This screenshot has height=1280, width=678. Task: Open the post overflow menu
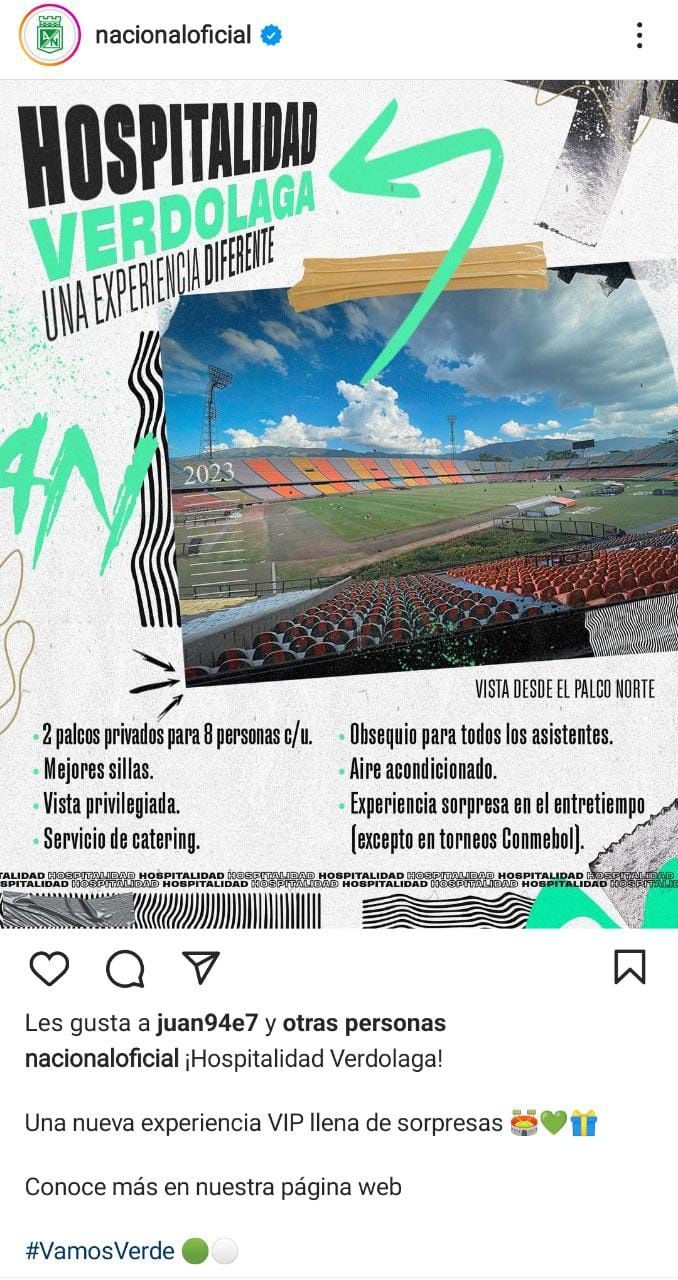coord(639,36)
